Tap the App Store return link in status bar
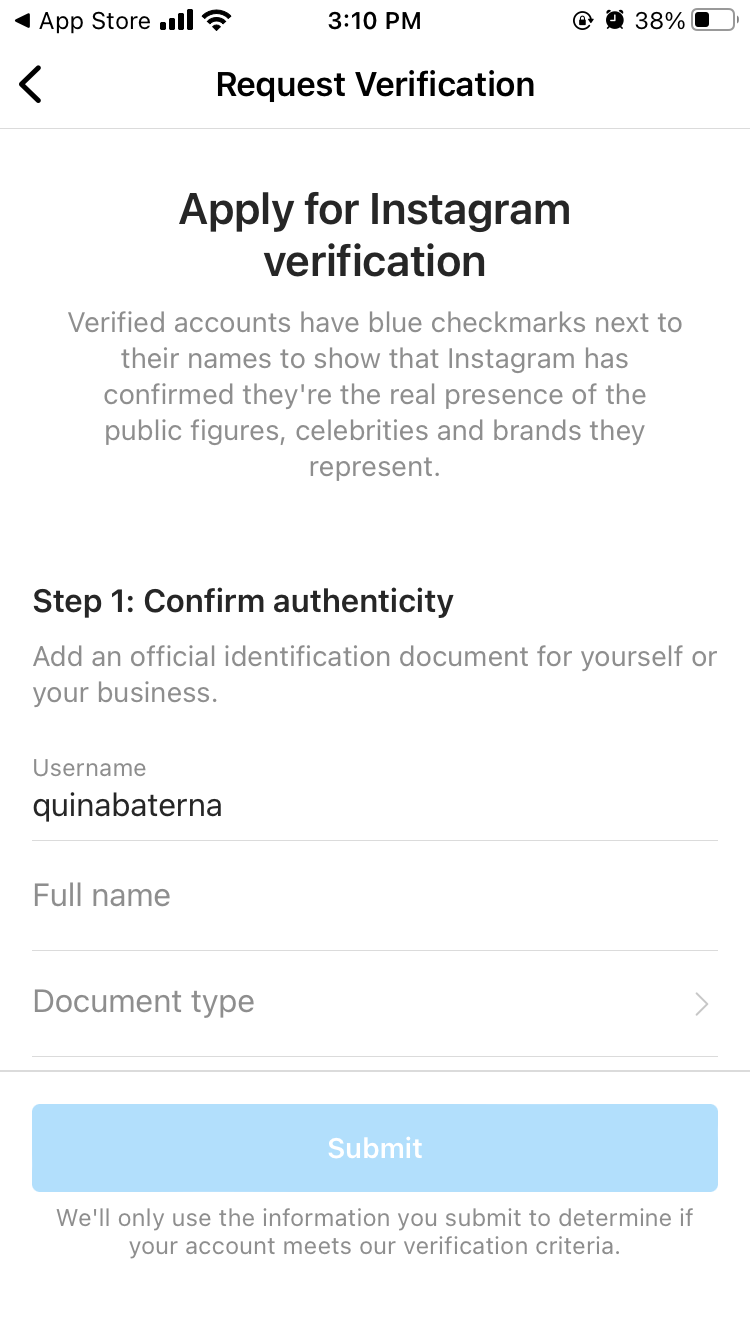The width and height of the screenshot is (750, 1334). [x=80, y=20]
